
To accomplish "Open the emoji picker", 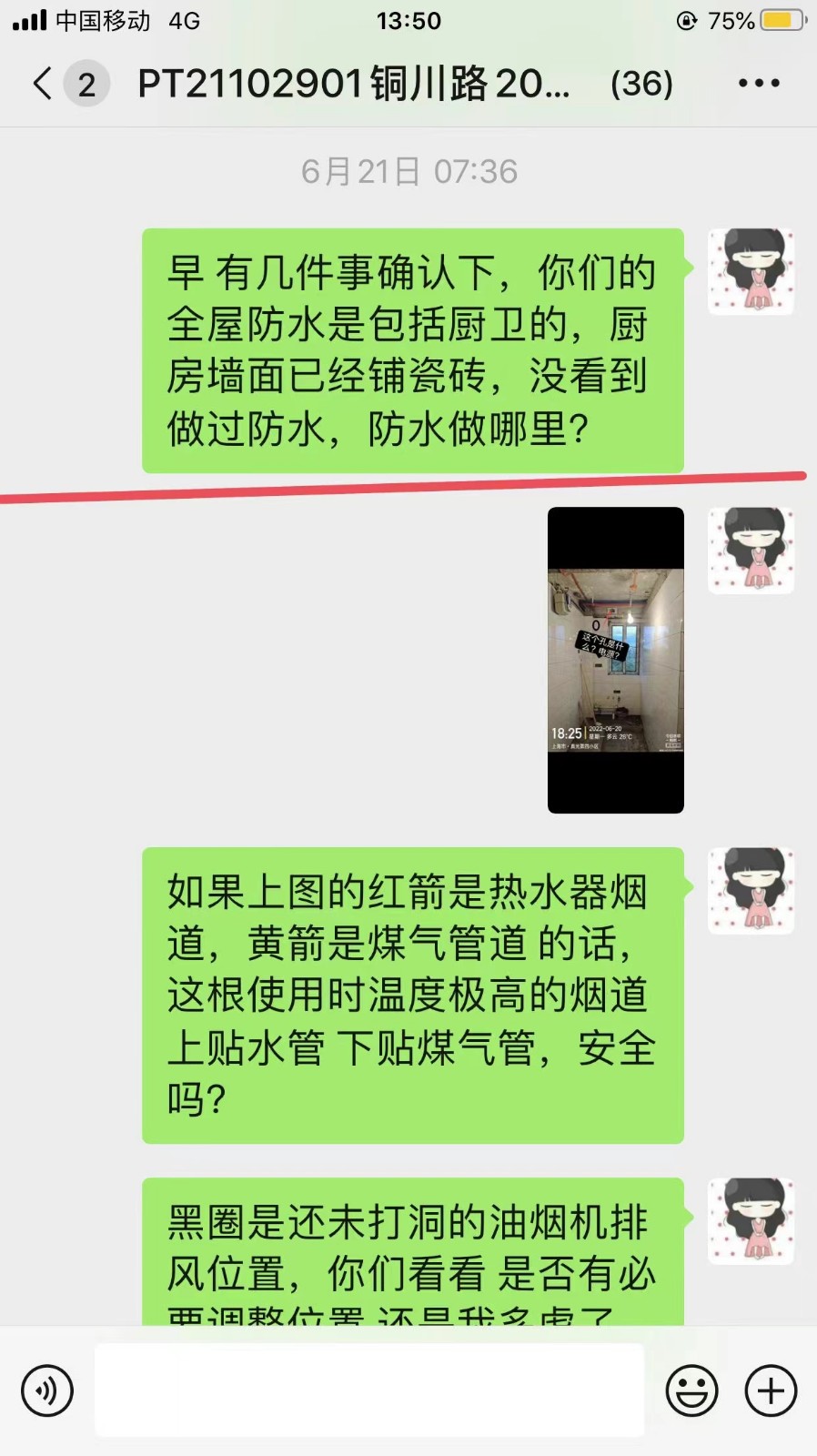I will point(691,1390).
